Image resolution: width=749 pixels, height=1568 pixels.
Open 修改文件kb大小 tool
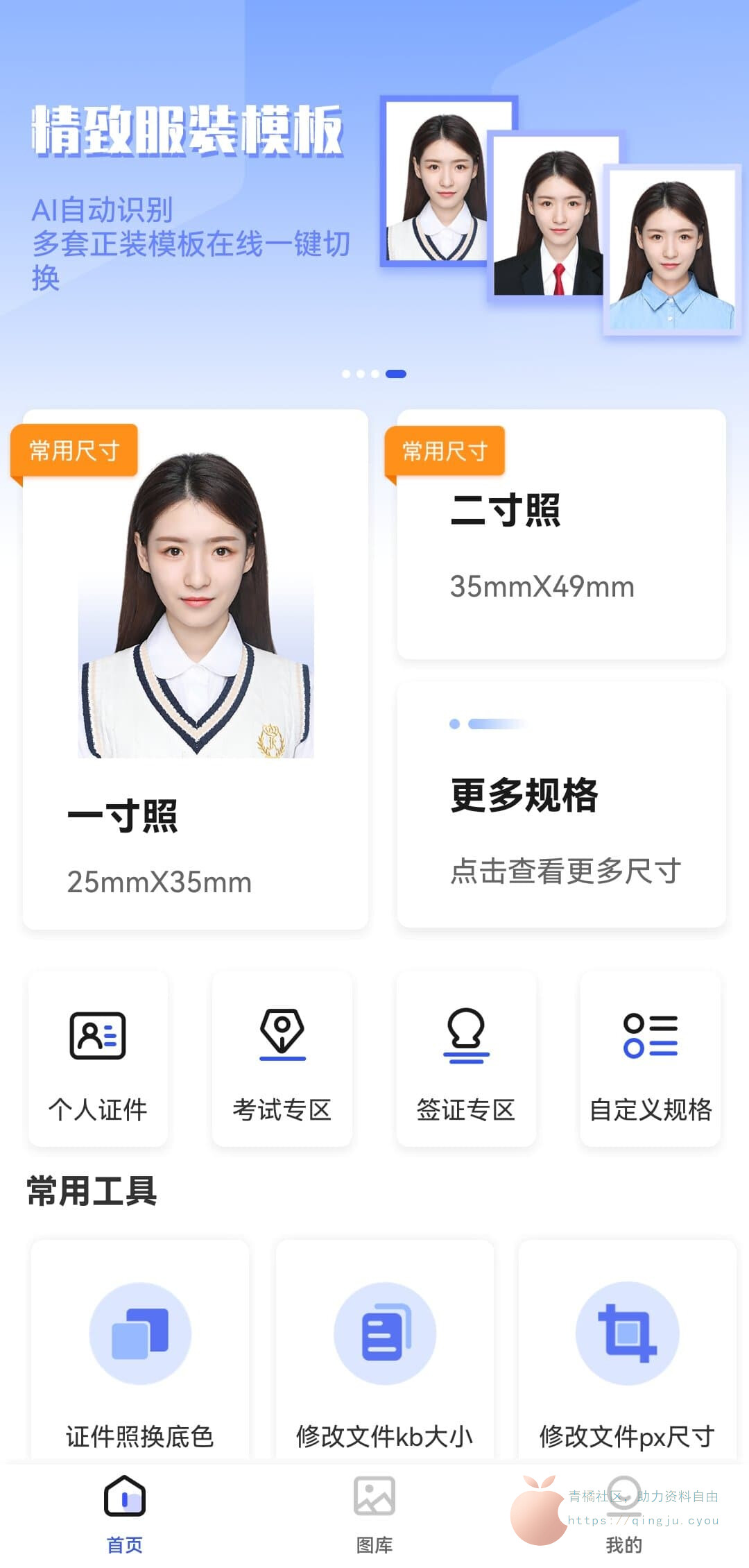384,1353
